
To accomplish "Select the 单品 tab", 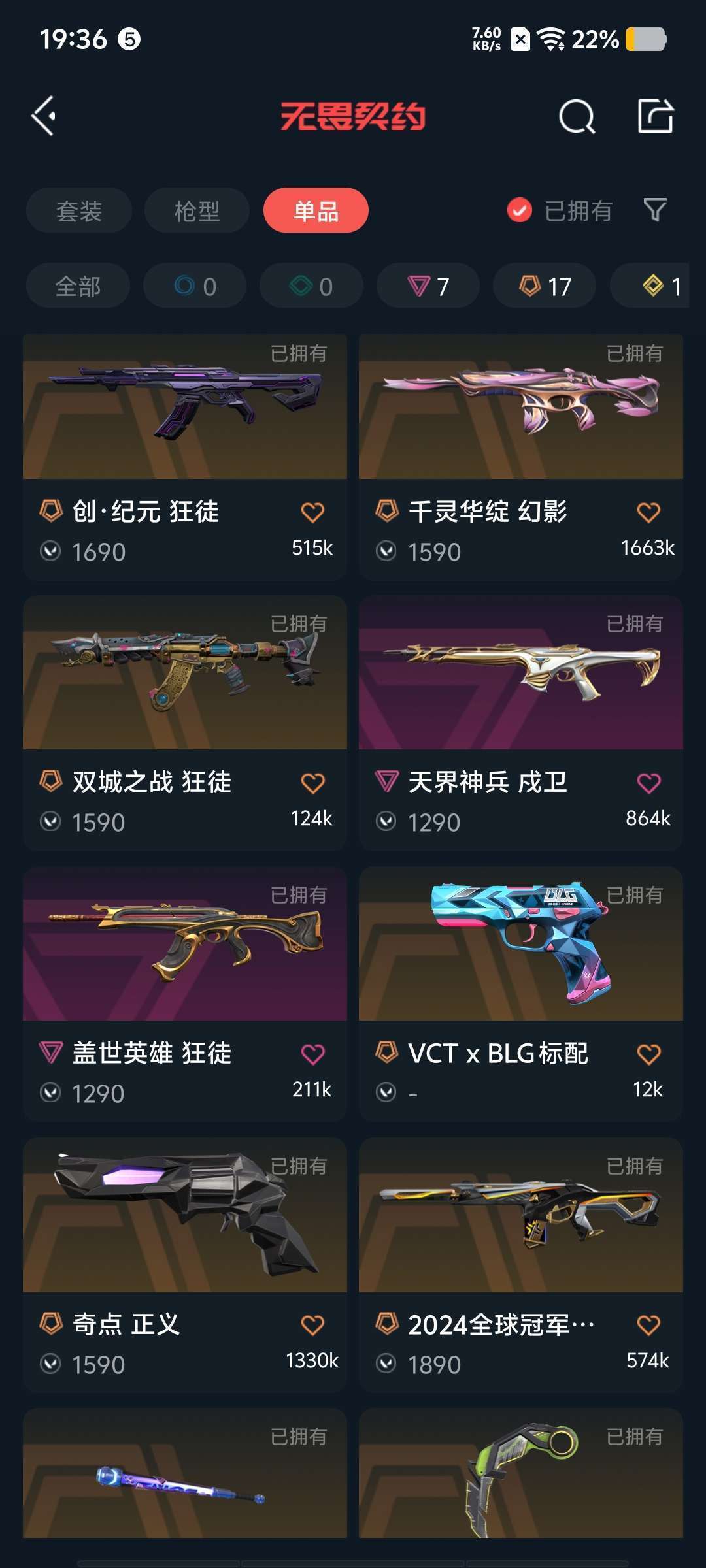I will pos(316,210).
